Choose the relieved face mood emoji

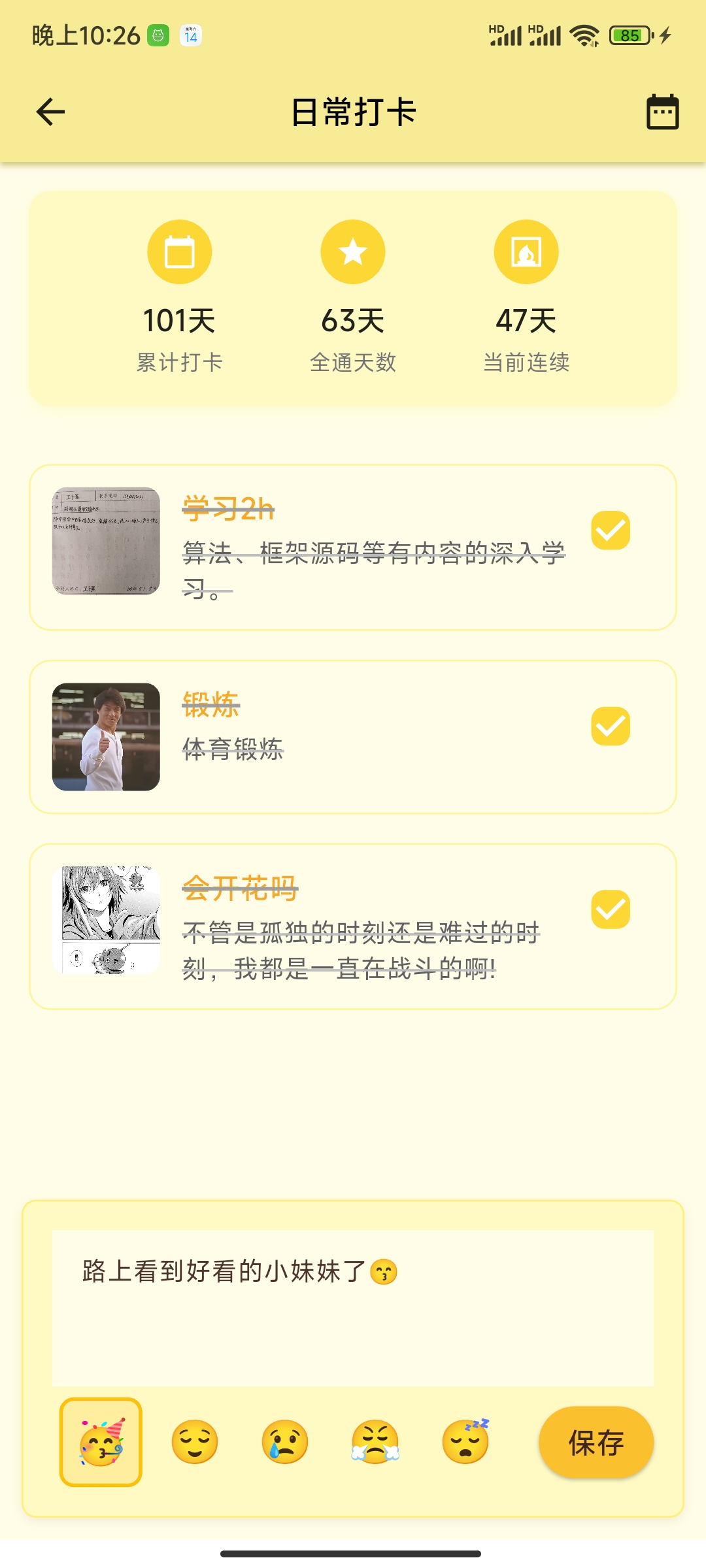click(194, 1442)
